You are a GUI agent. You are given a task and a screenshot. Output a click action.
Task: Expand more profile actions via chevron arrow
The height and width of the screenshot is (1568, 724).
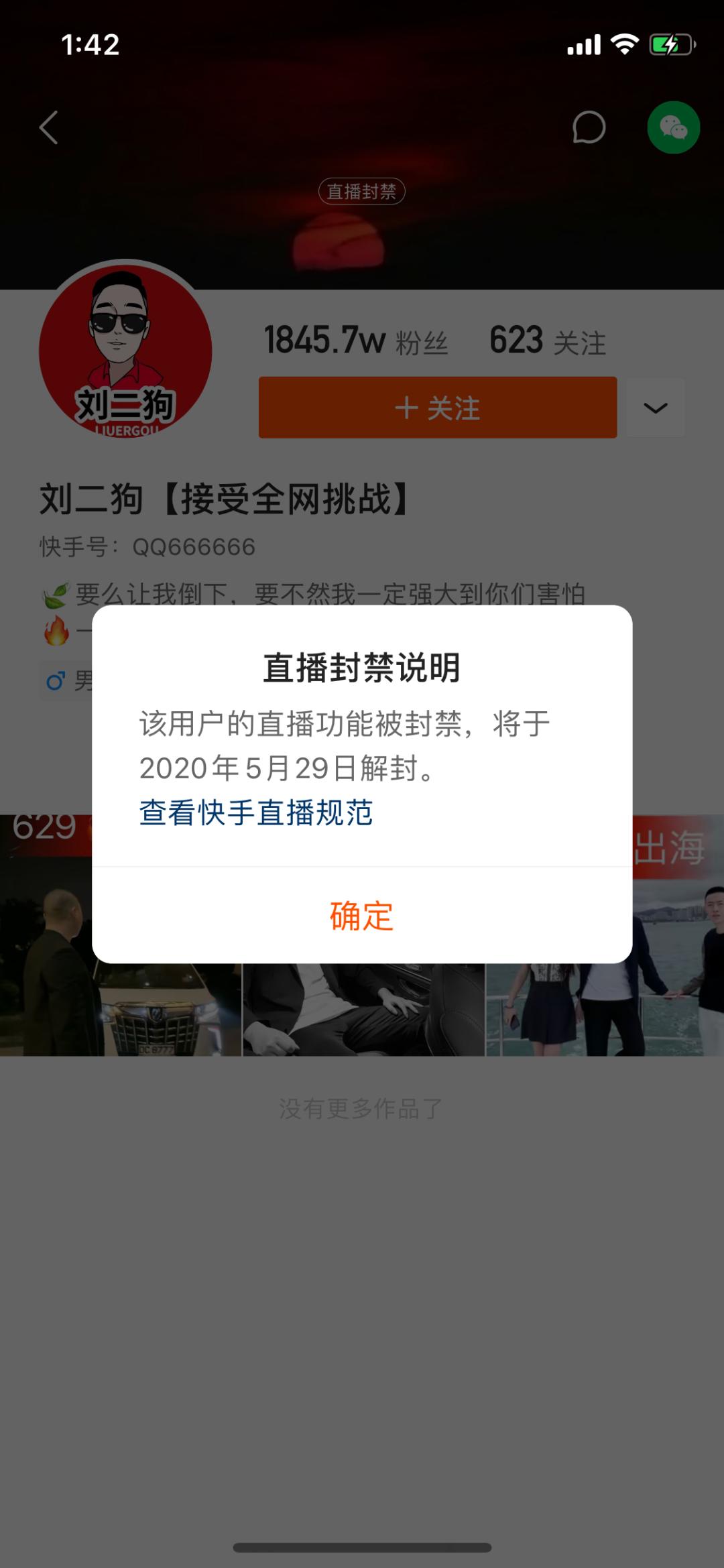(x=655, y=408)
